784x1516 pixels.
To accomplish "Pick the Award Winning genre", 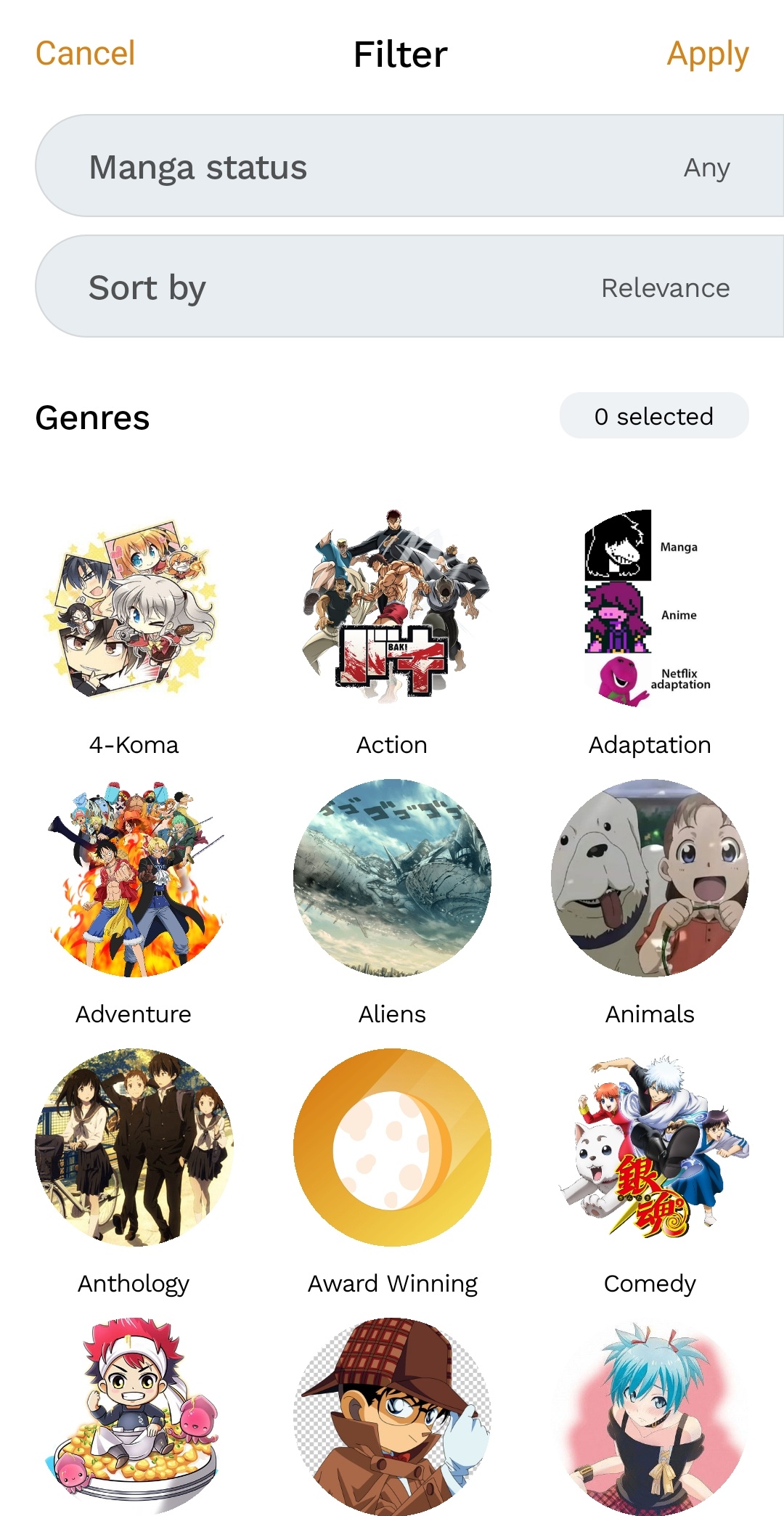I will tap(392, 1147).
